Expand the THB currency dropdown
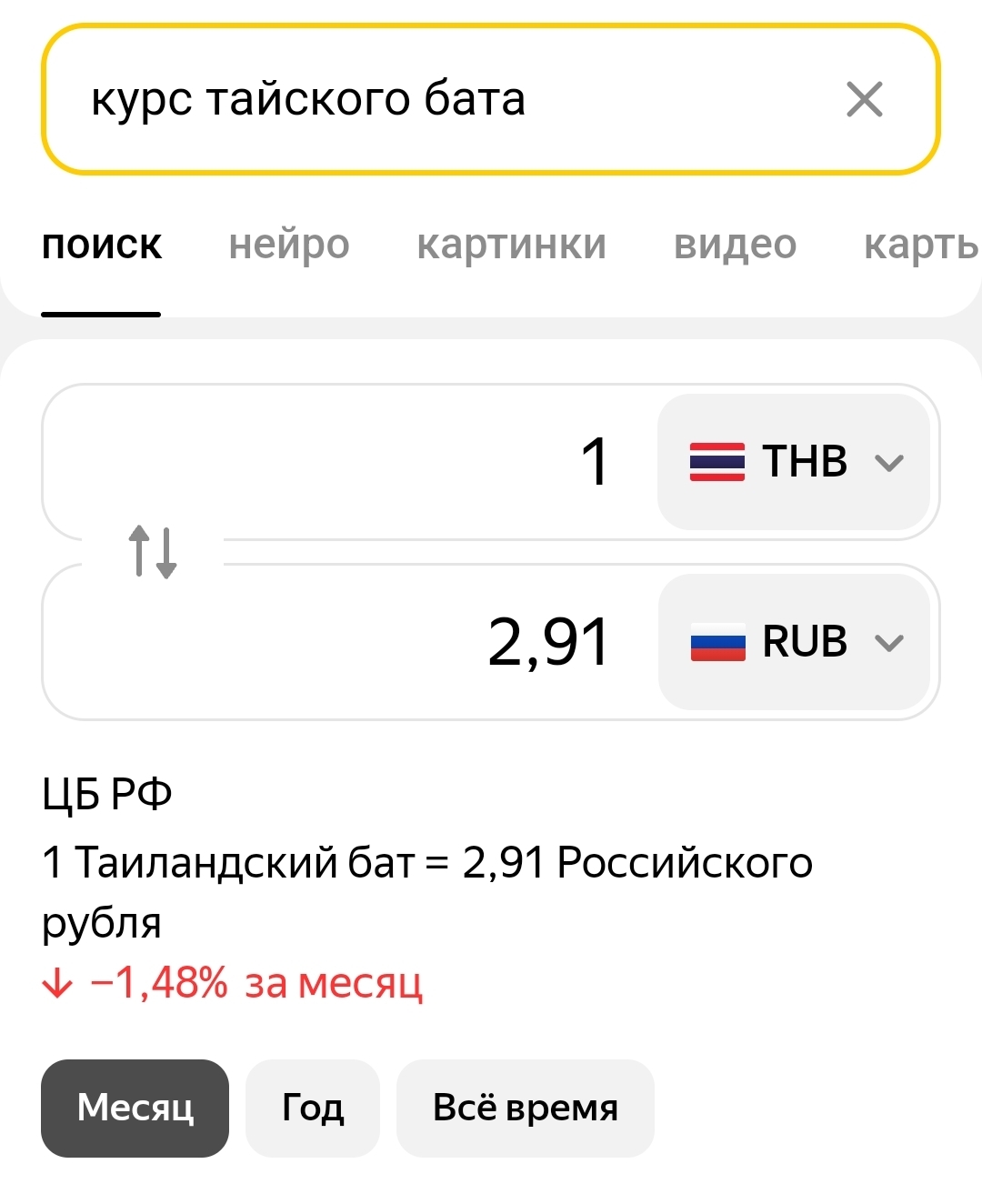 794,462
